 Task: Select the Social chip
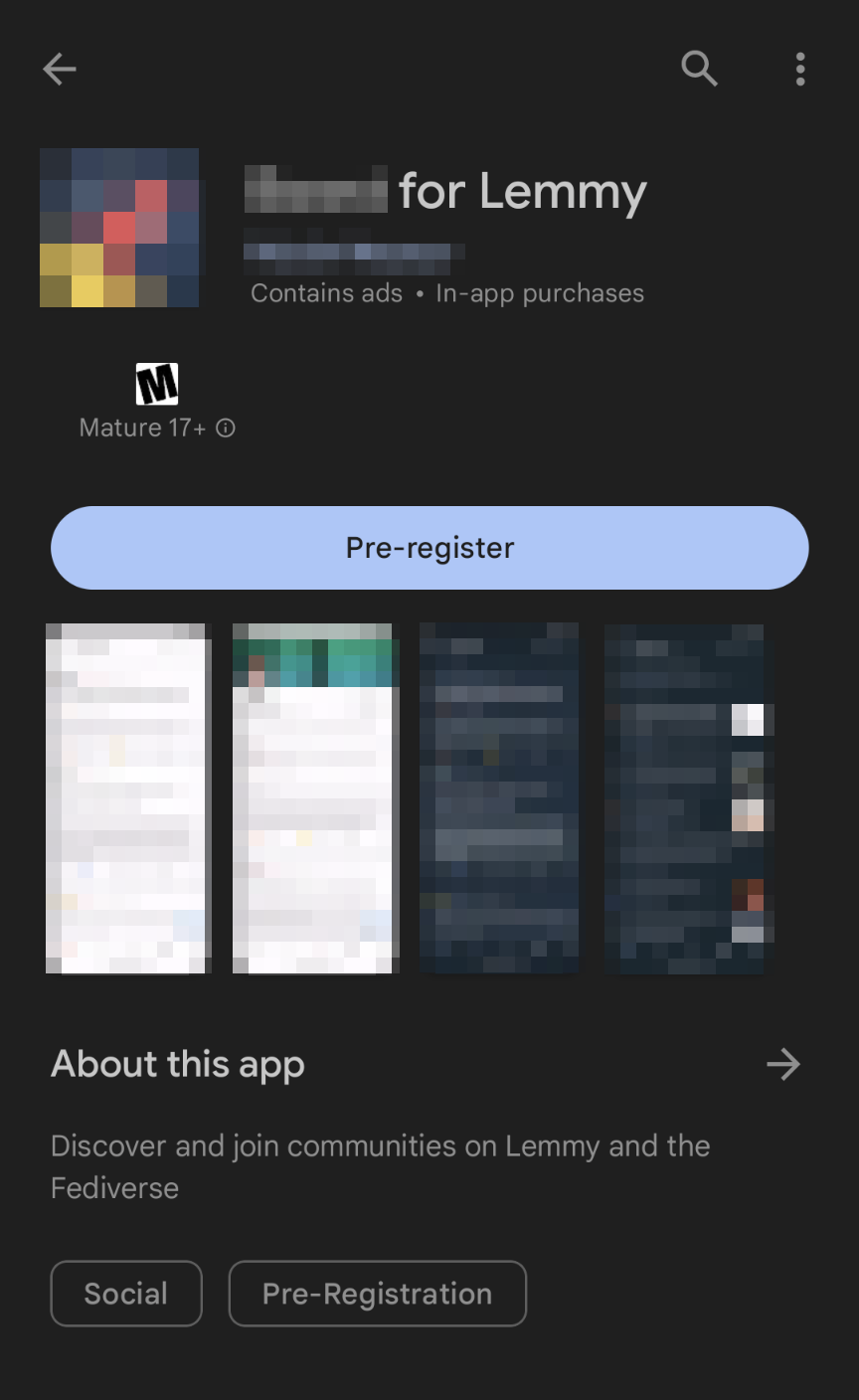(126, 1294)
